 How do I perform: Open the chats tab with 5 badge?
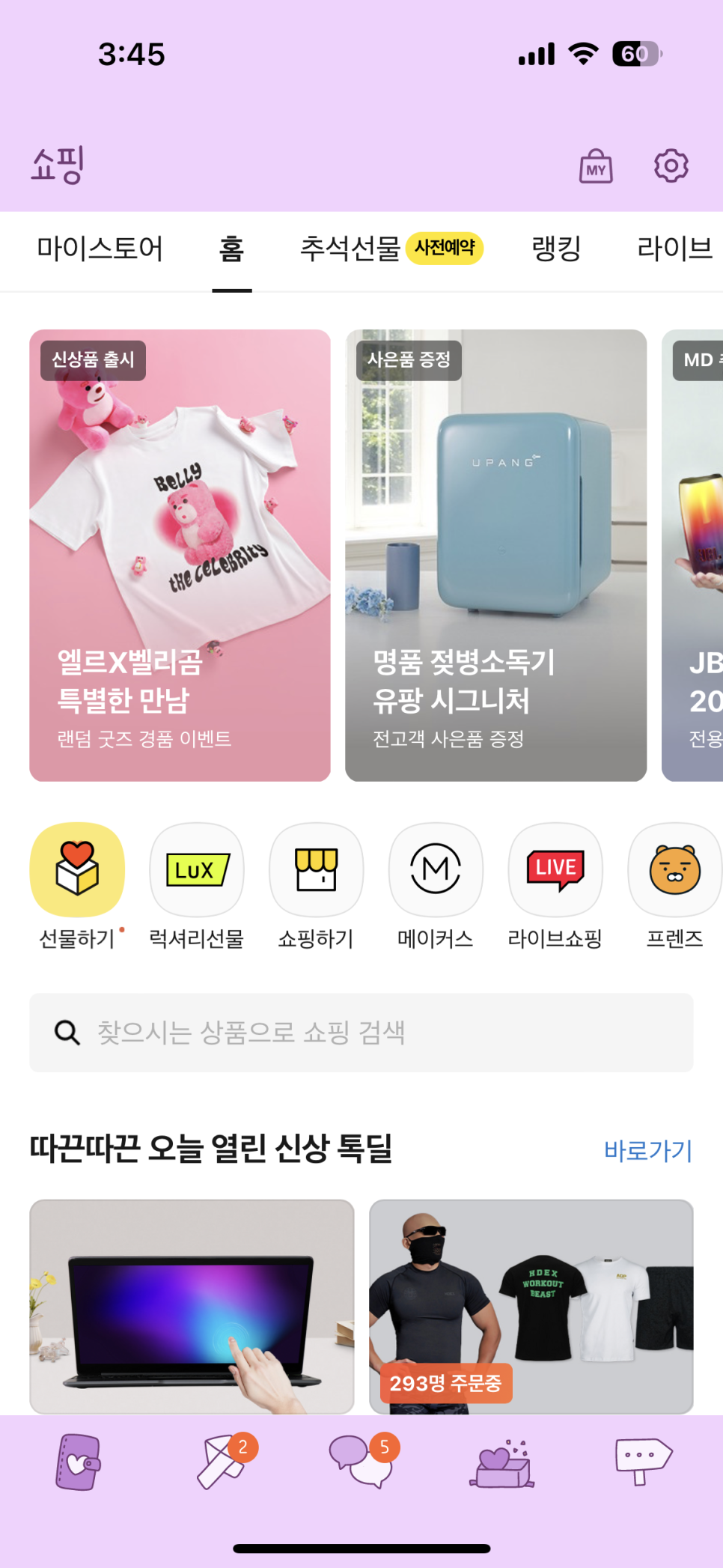[361, 1462]
